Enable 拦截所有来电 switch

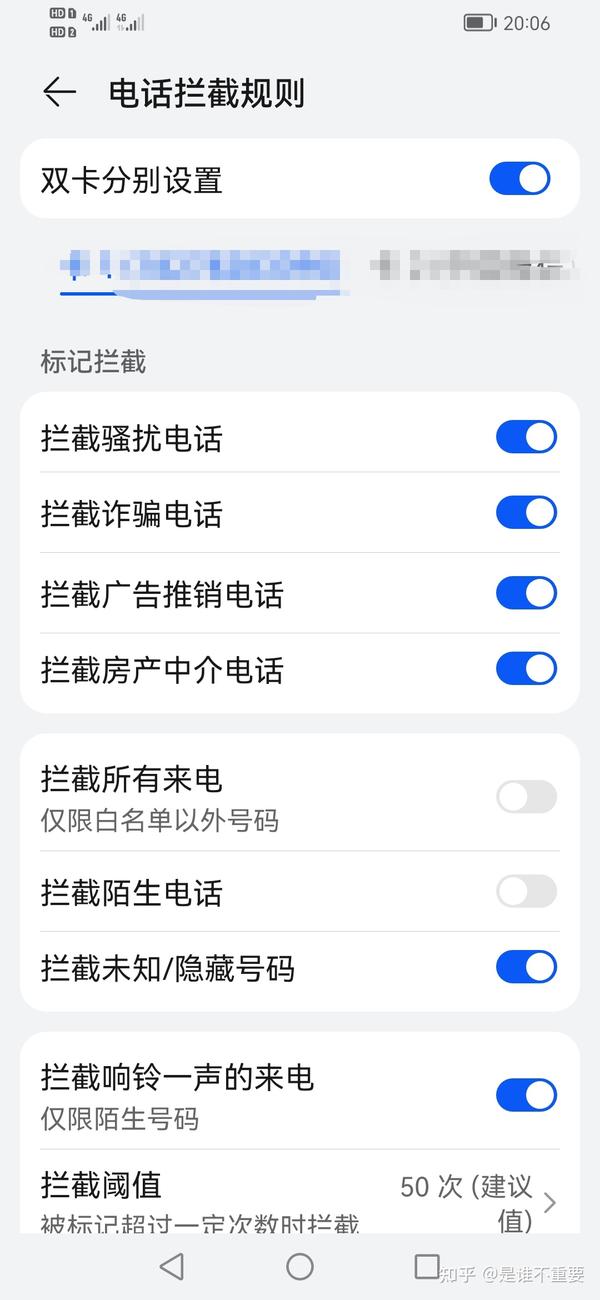pyautogui.click(x=526, y=797)
